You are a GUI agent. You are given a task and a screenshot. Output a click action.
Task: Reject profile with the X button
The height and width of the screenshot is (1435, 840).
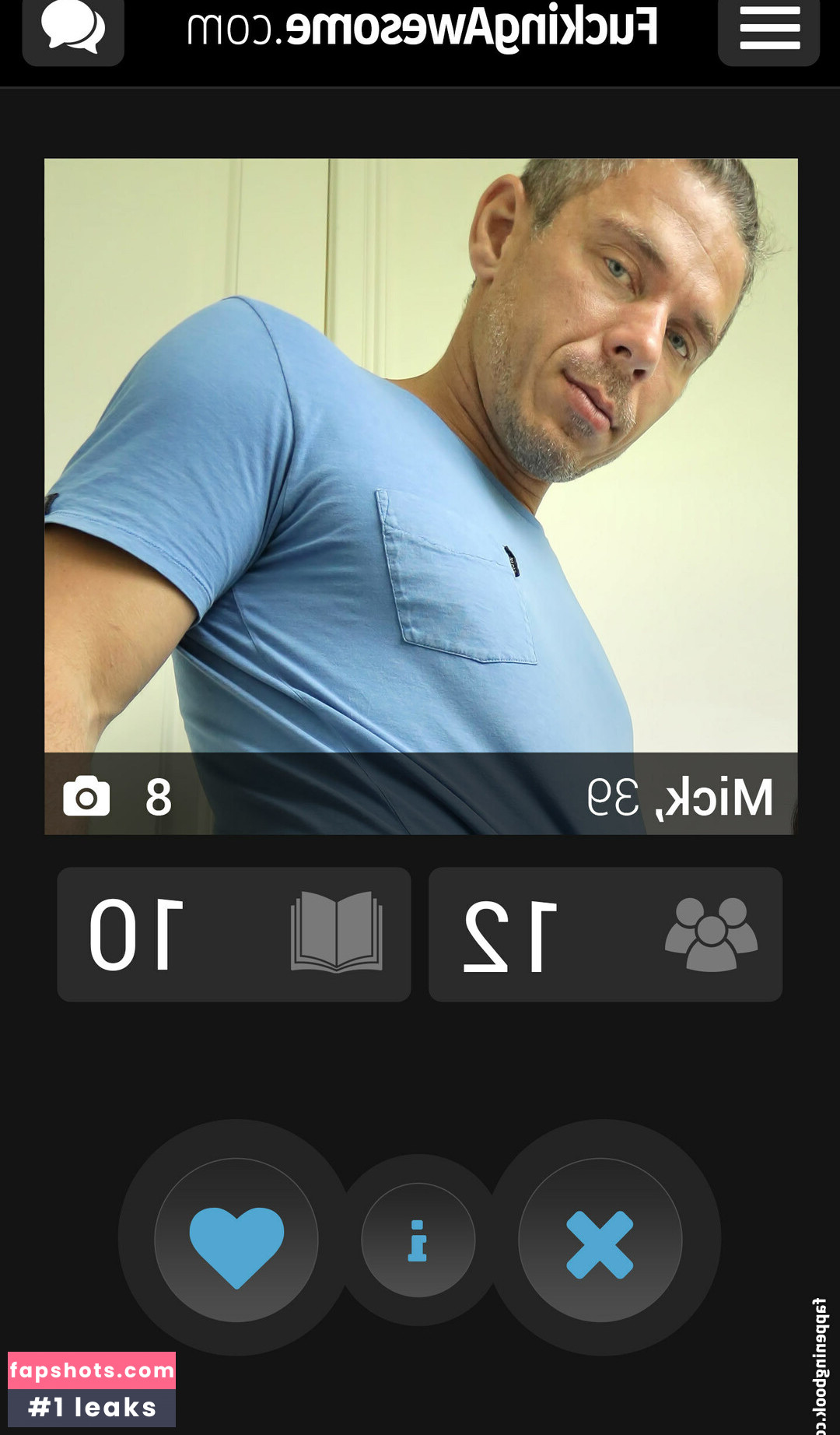click(x=600, y=1240)
